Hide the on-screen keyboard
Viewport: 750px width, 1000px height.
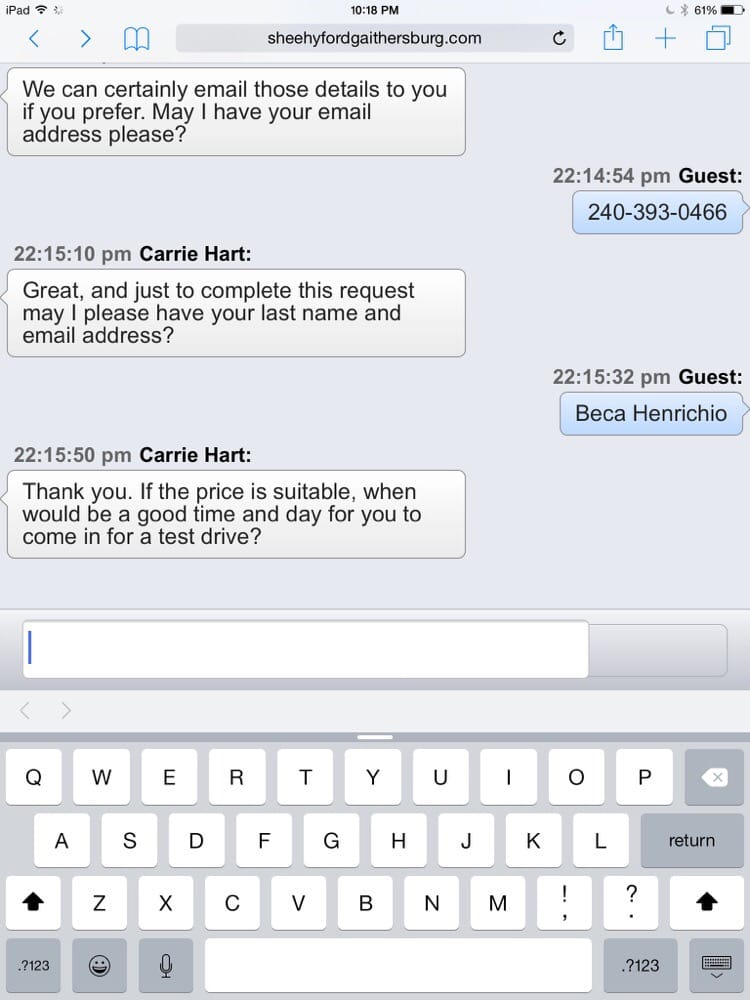(x=716, y=965)
